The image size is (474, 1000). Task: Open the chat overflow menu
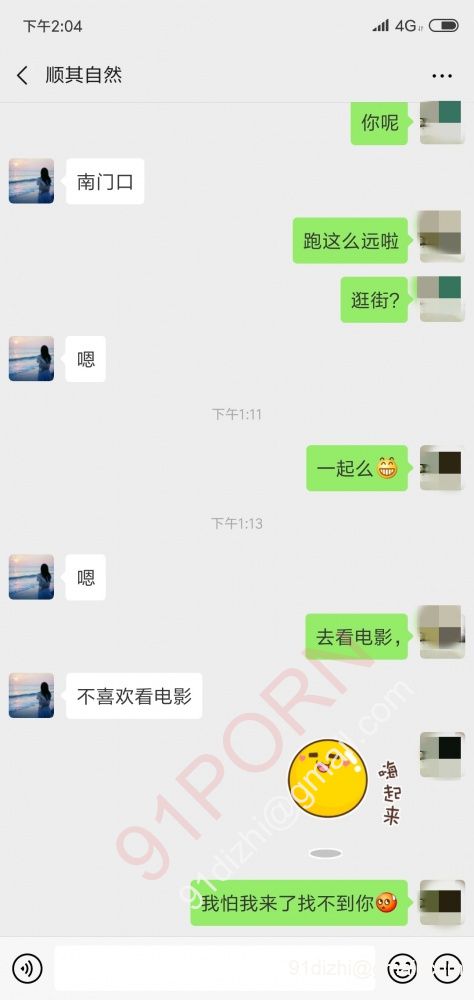(x=442, y=76)
